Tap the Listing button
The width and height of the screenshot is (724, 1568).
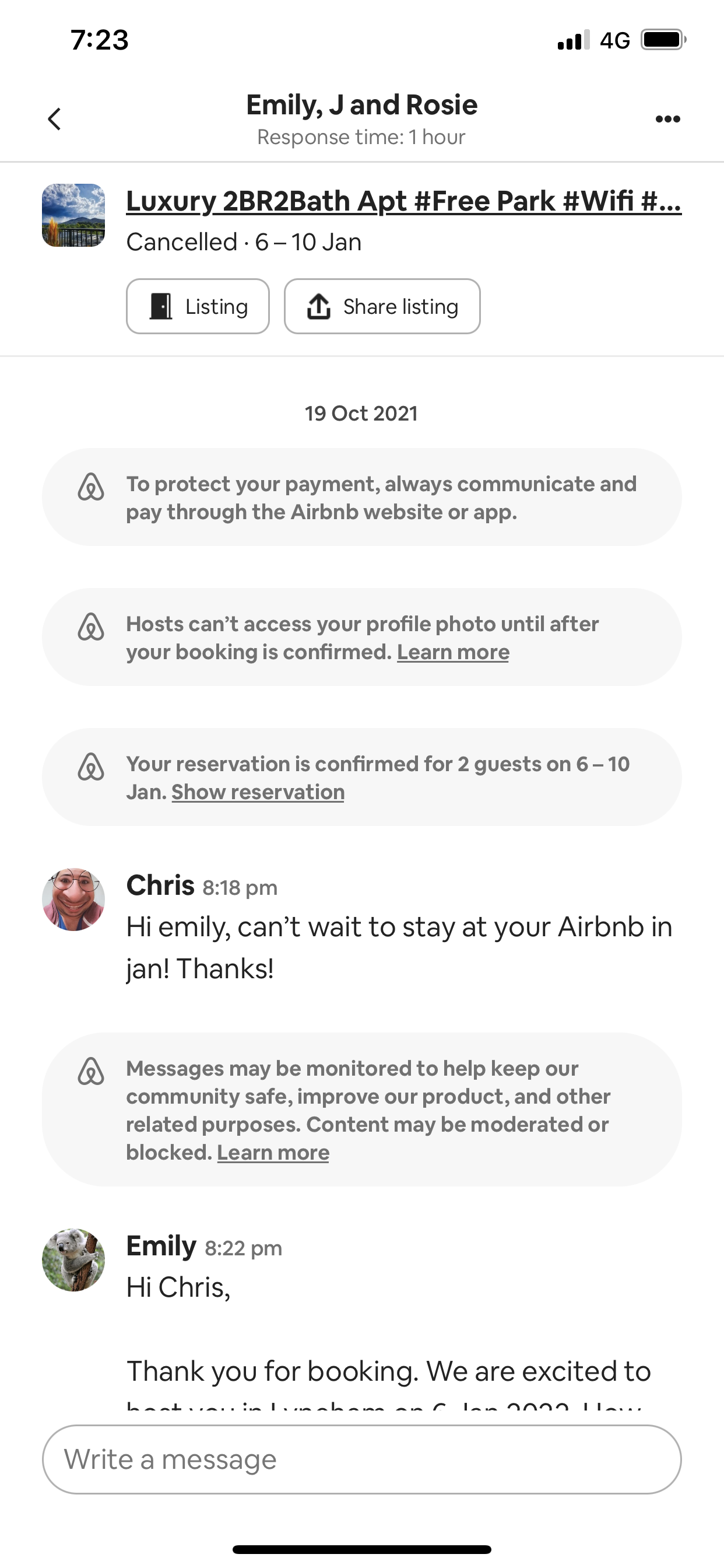click(198, 306)
